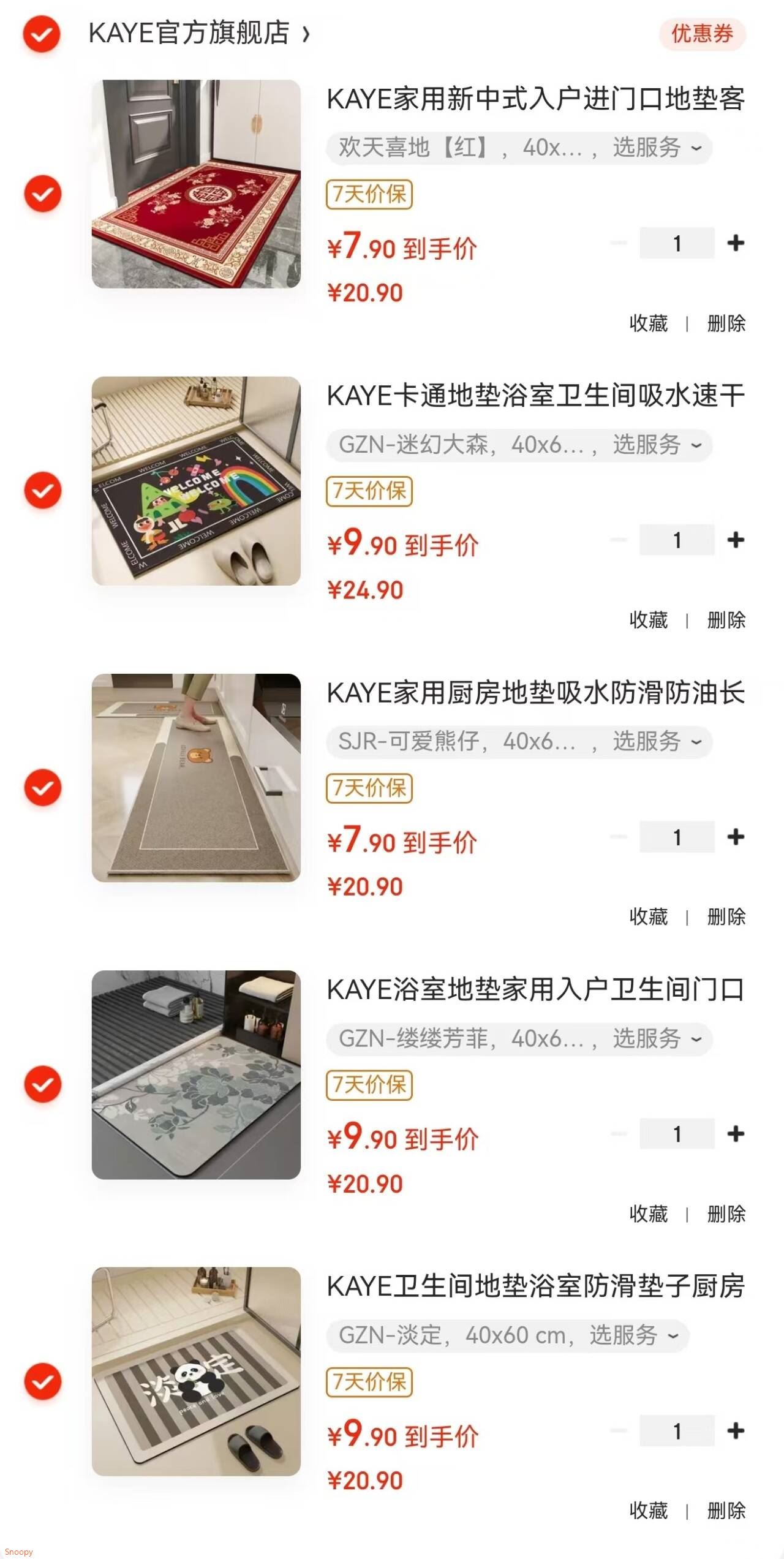Increase quantity of the red Chinese-style door mat
Viewport: 784px width, 1559px height.
coord(734,243)
